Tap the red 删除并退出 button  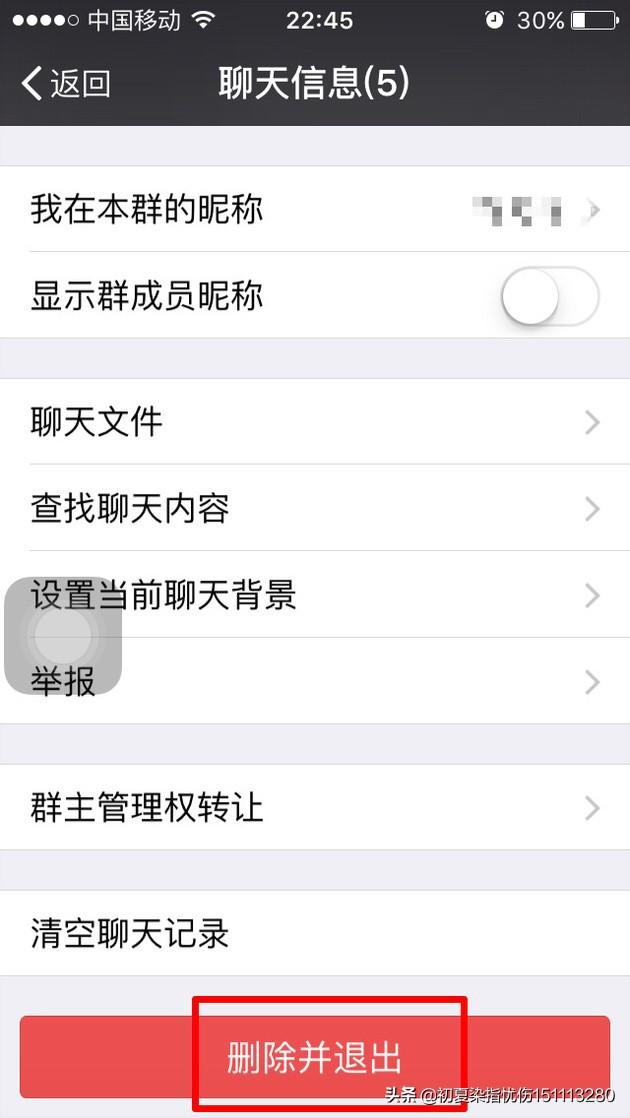point(315,1057)
